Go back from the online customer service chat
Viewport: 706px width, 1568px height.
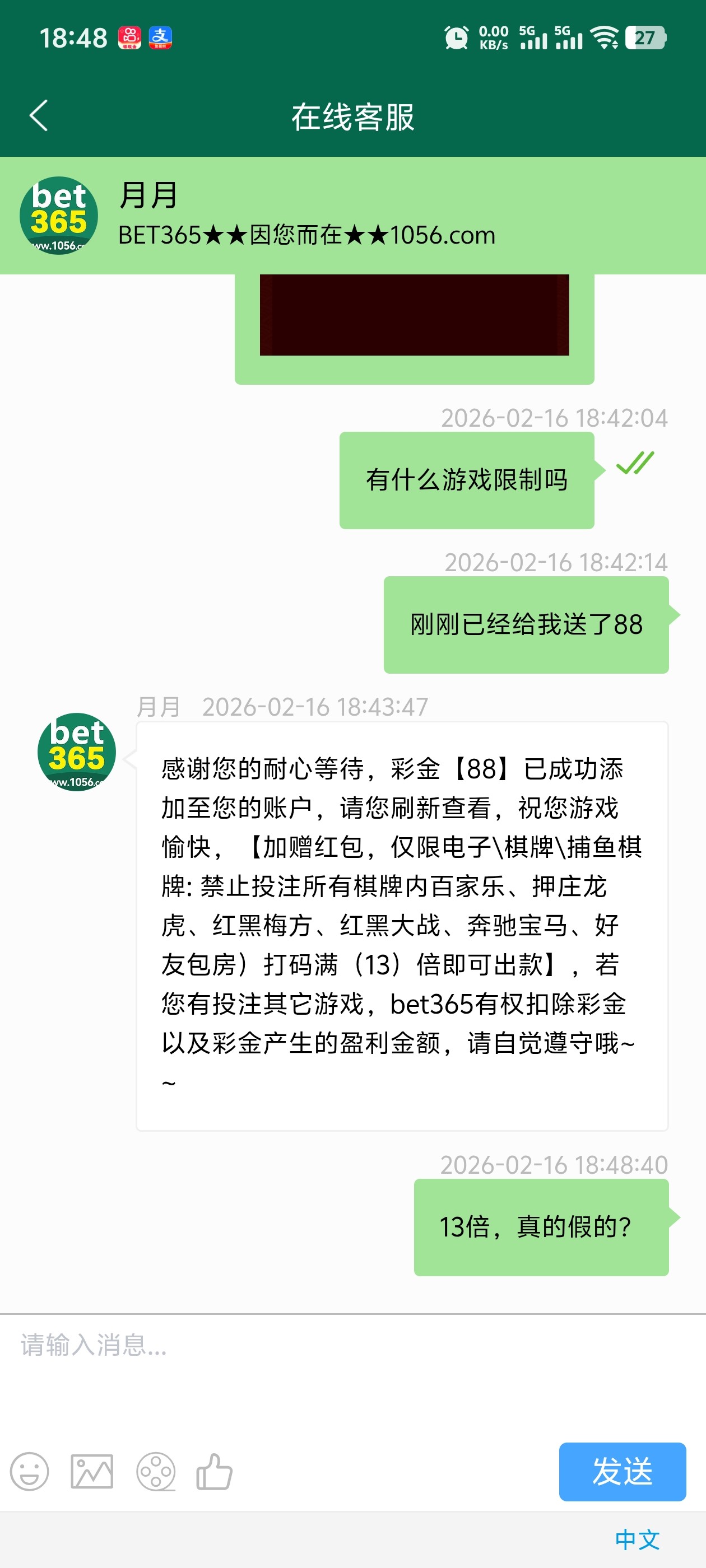[38, 116]
